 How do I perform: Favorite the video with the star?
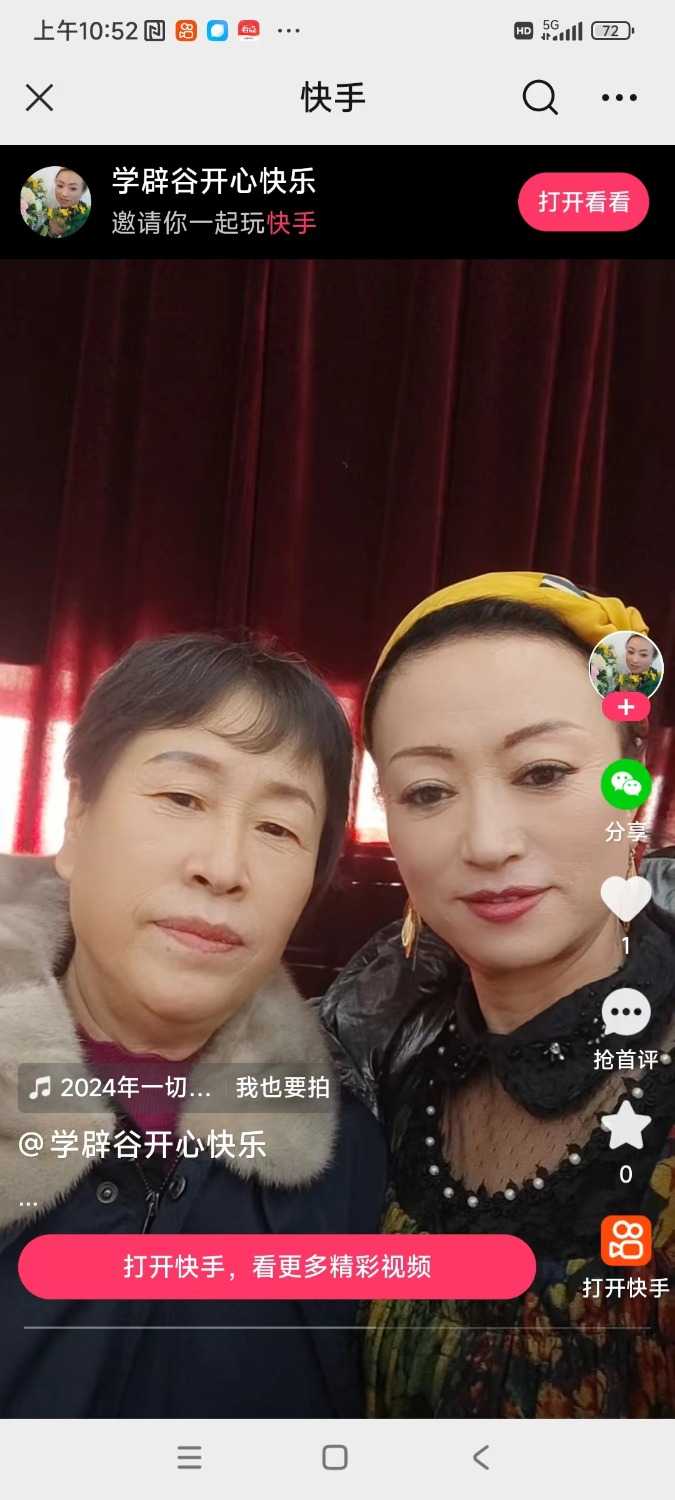click(626, 1127)
